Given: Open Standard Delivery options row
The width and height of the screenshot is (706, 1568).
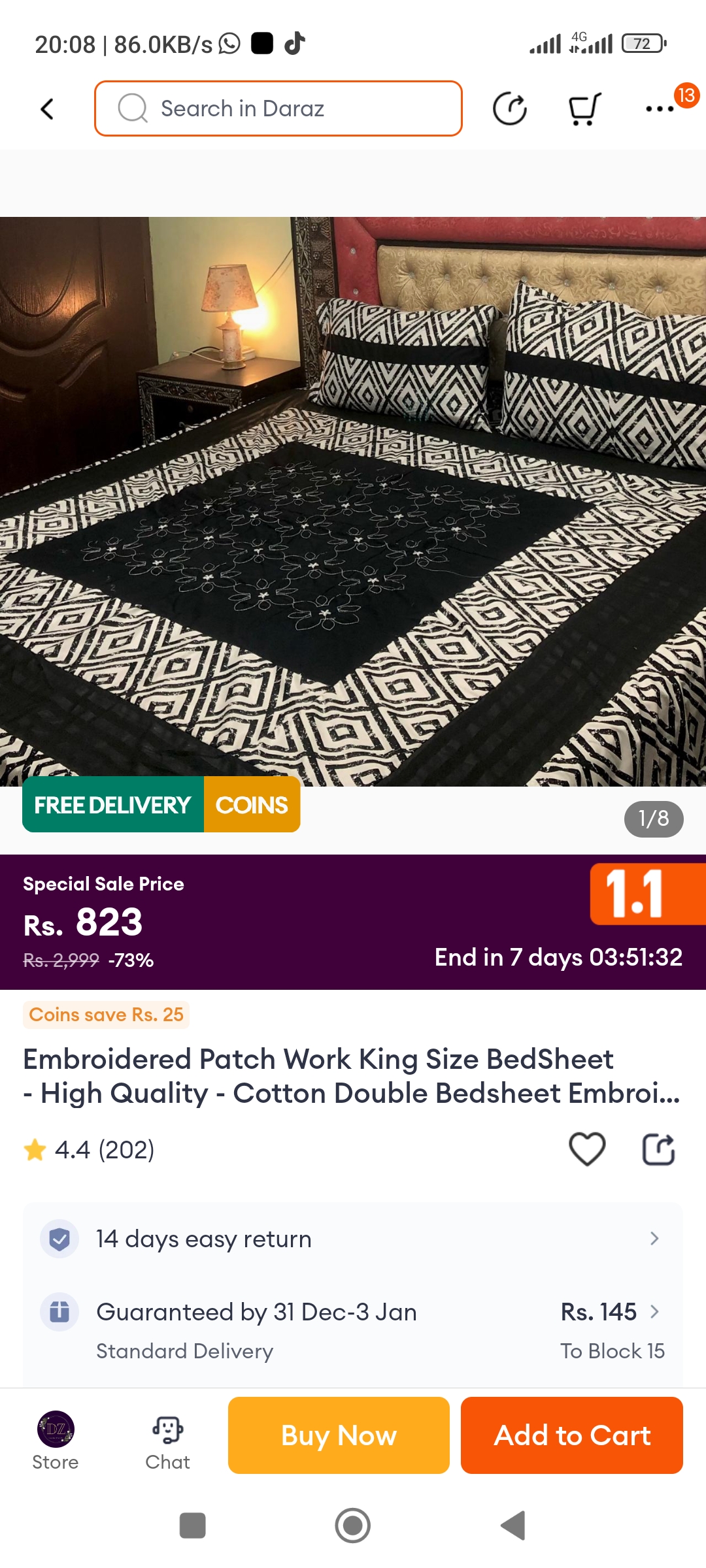Looking at the screenshot, I should pyautogui.click(x=353, y=1330).
